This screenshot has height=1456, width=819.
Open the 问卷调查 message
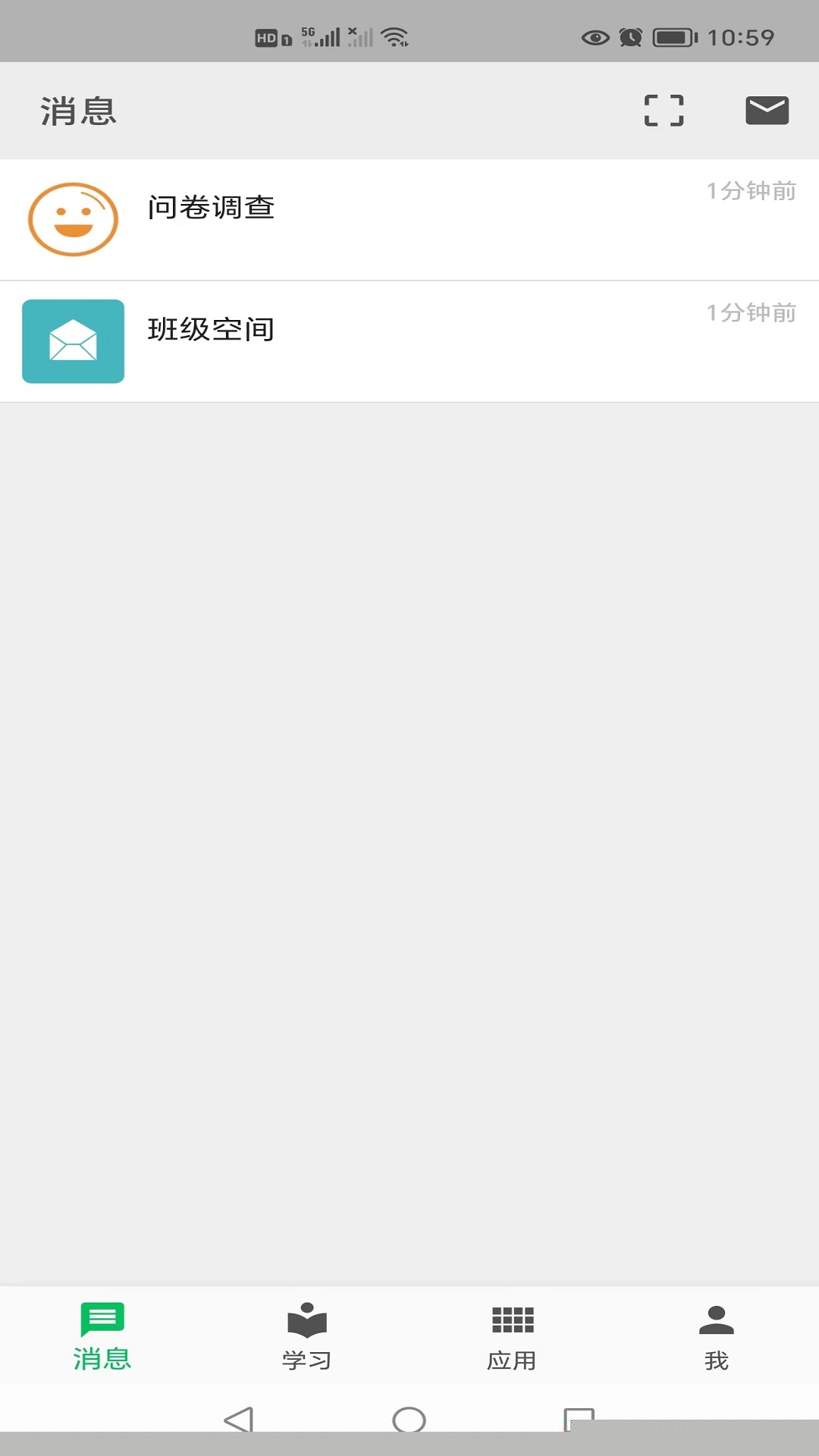coord(409,219)
